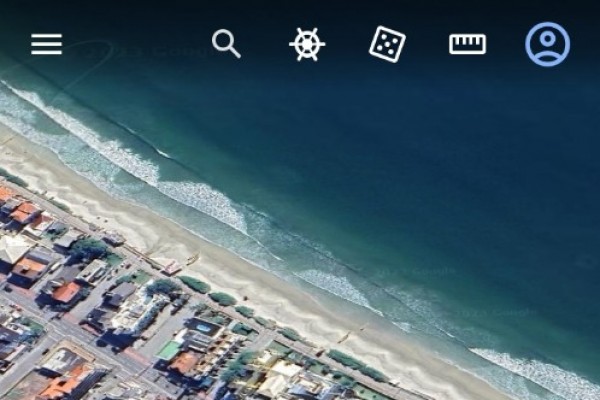
Task: Tap the I'm Feeling Lucky dice
Action: (x=387, y=44)
